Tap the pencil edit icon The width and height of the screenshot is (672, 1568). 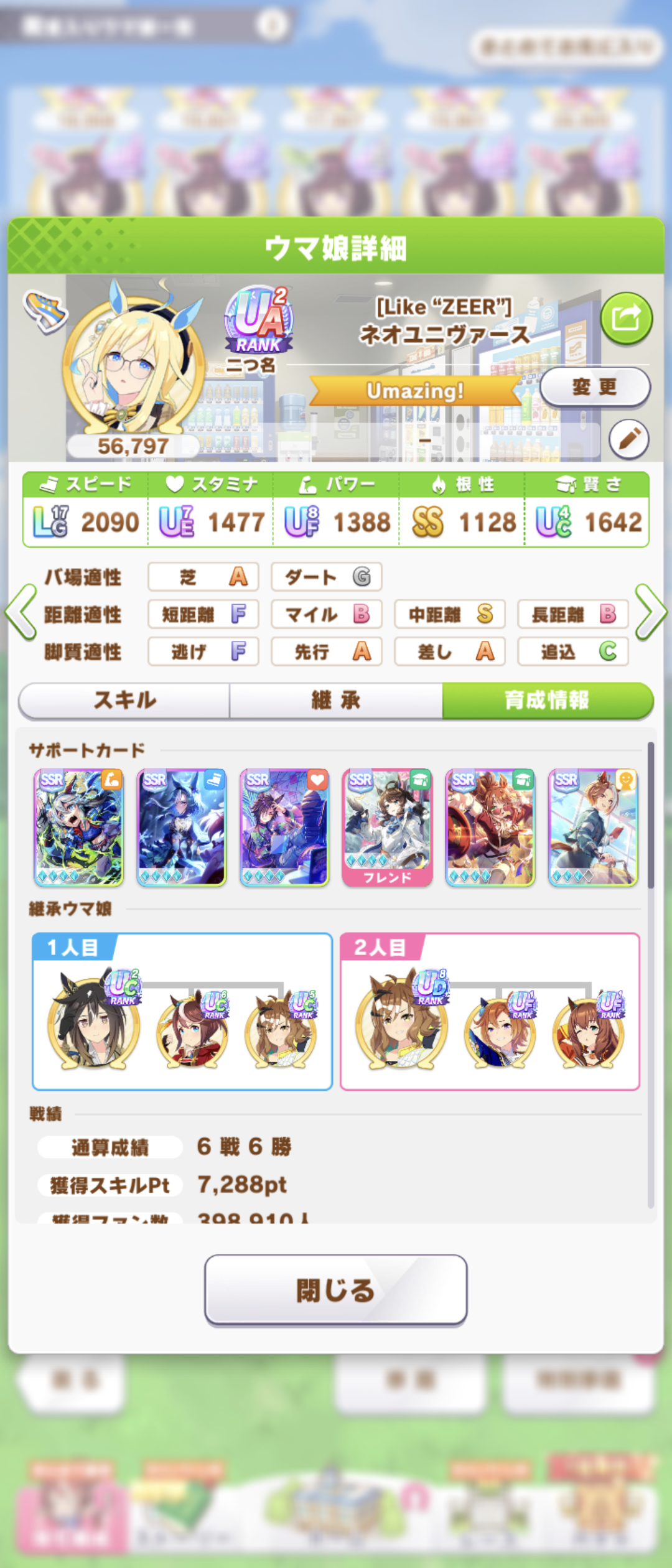click(628, 439)
